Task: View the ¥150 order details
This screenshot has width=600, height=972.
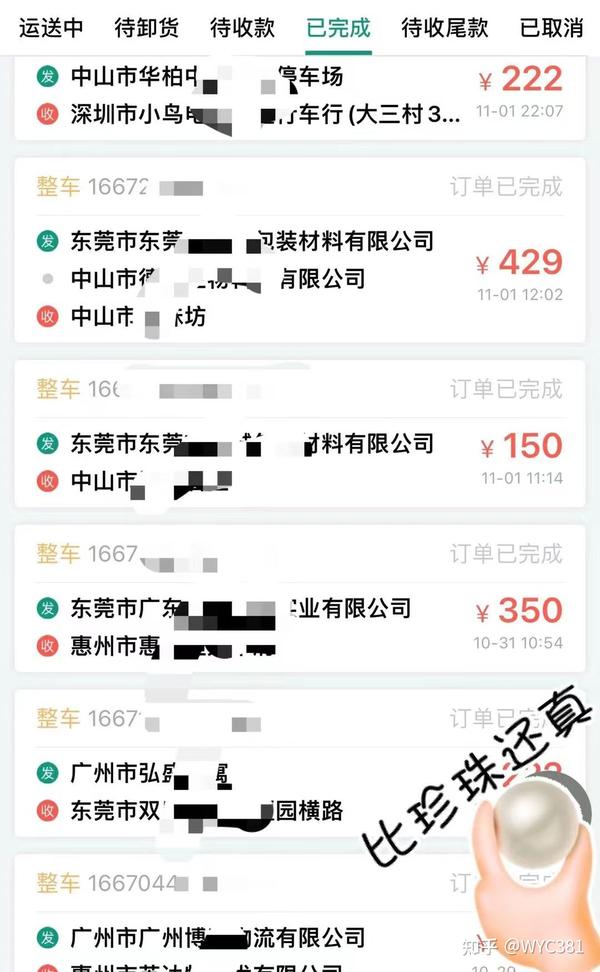Action: (x=300, y=434)
